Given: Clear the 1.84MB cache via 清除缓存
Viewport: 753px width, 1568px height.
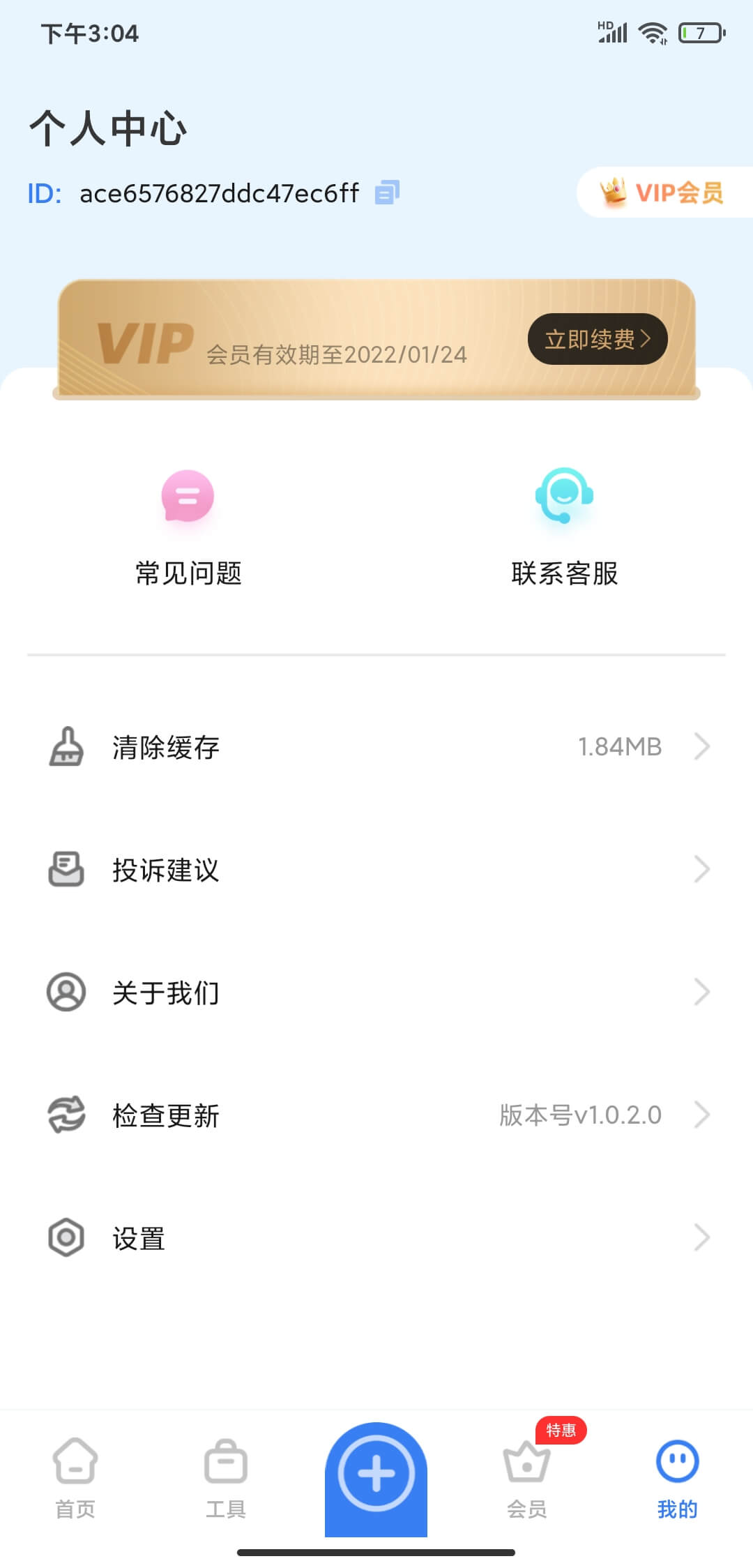Looking at the screenshot, I should point(376,747).
